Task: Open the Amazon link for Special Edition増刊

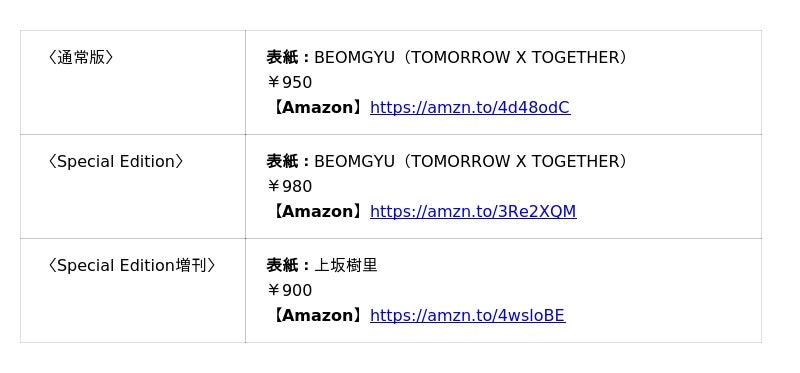Action: click(x=467, y=316)
